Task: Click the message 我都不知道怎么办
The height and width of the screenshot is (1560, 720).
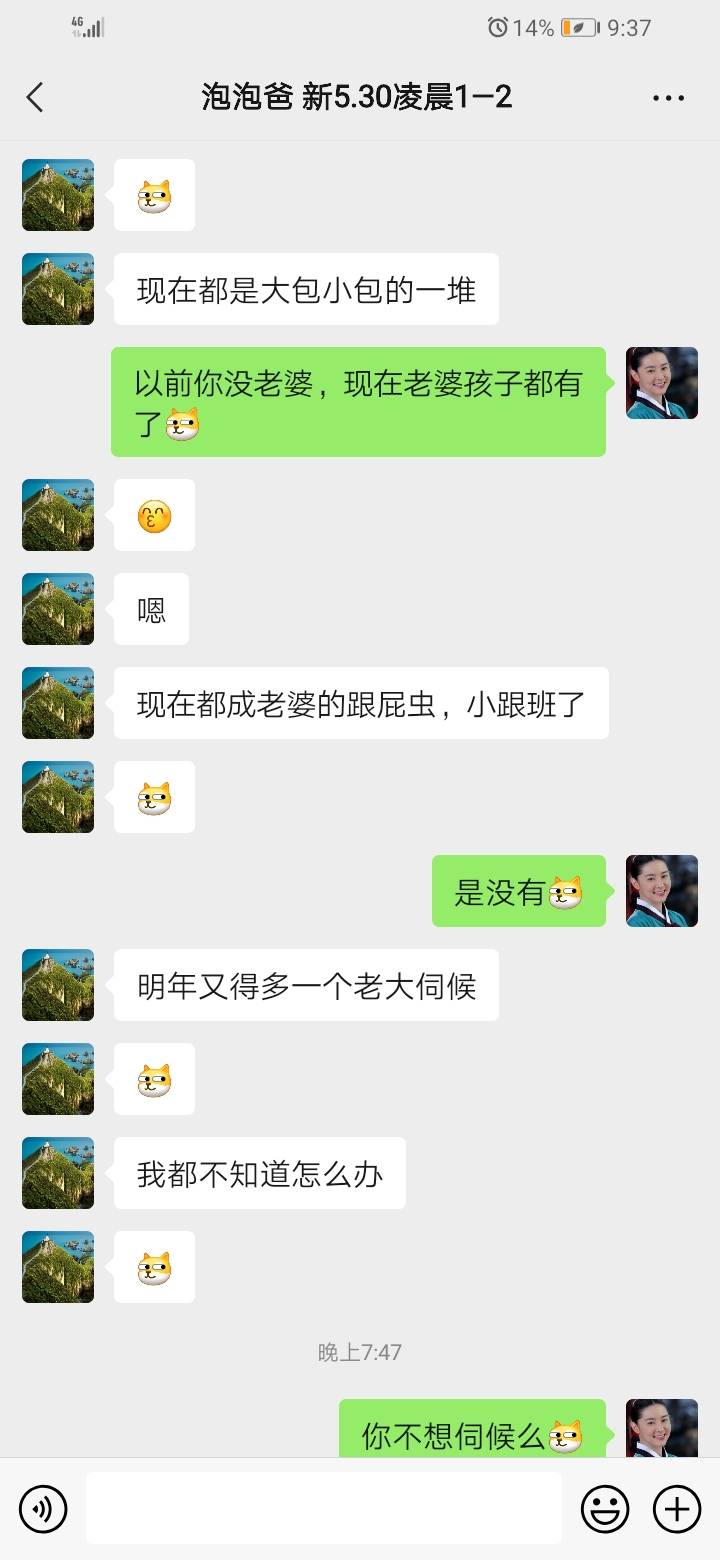Action: (258, 1173)
